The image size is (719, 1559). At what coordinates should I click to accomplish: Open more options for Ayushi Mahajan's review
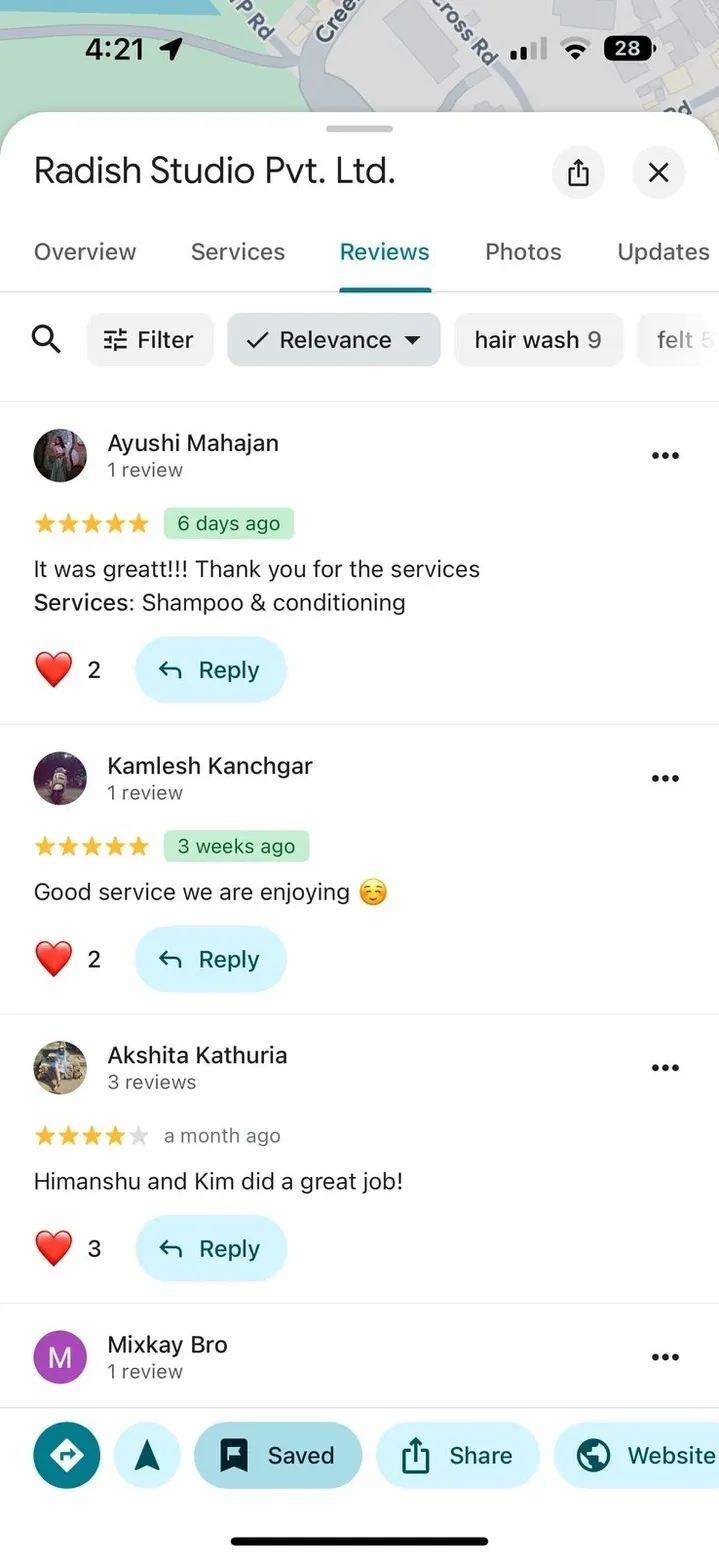click(665, 456)
